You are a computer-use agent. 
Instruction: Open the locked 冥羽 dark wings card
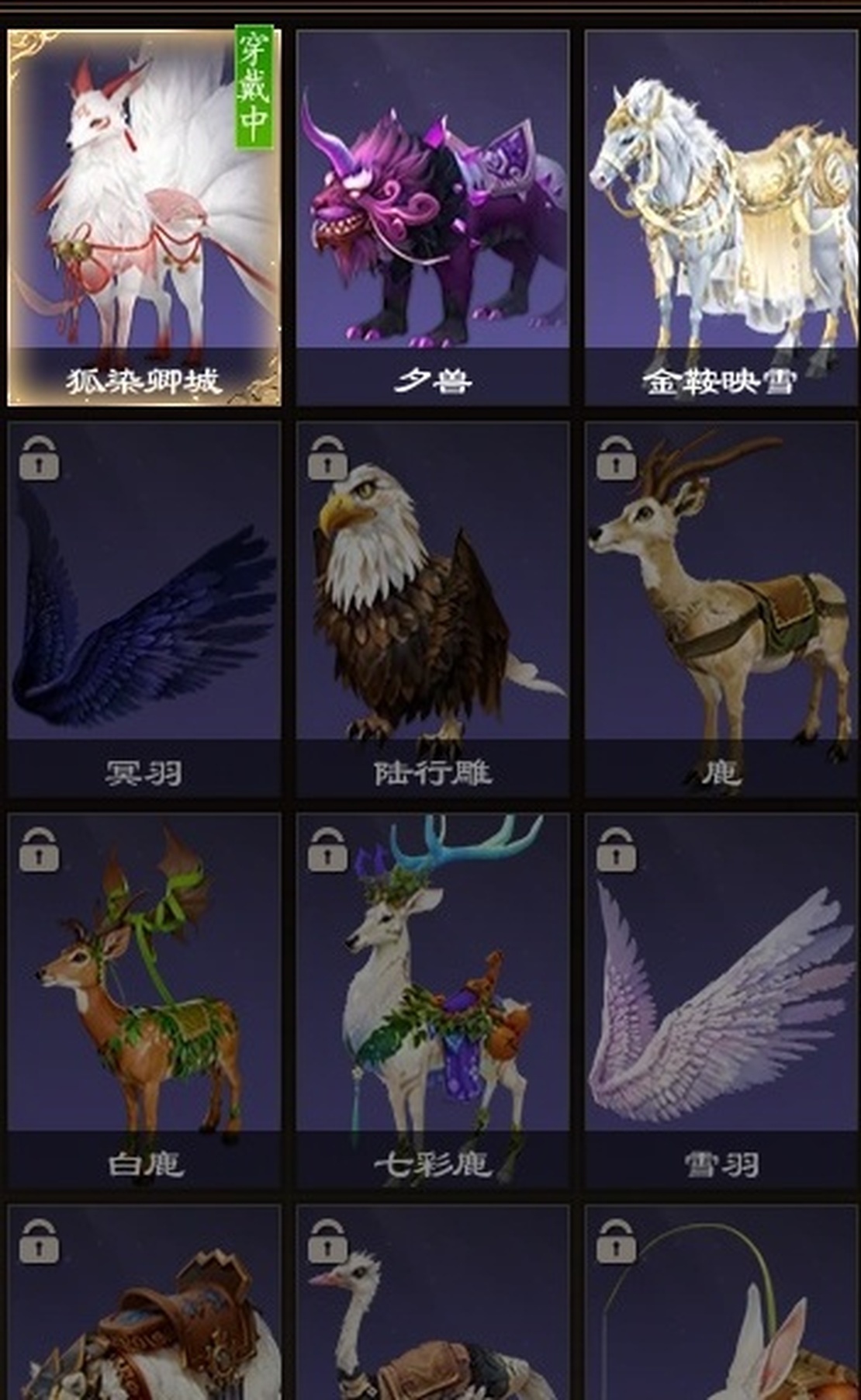(x=143, y=609)
